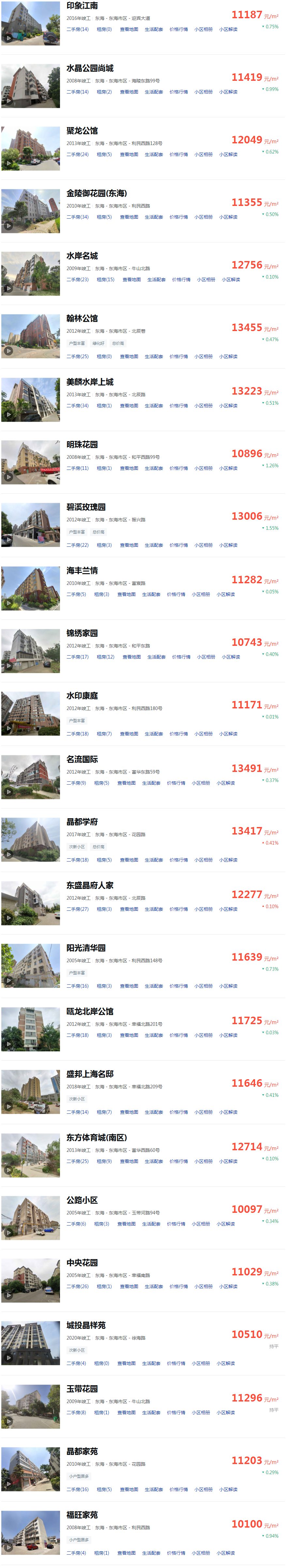Open the 水晶公园尚城 thumbnail photo
The height and width of the screenshot is (1568, 286).
click(30, 86)
